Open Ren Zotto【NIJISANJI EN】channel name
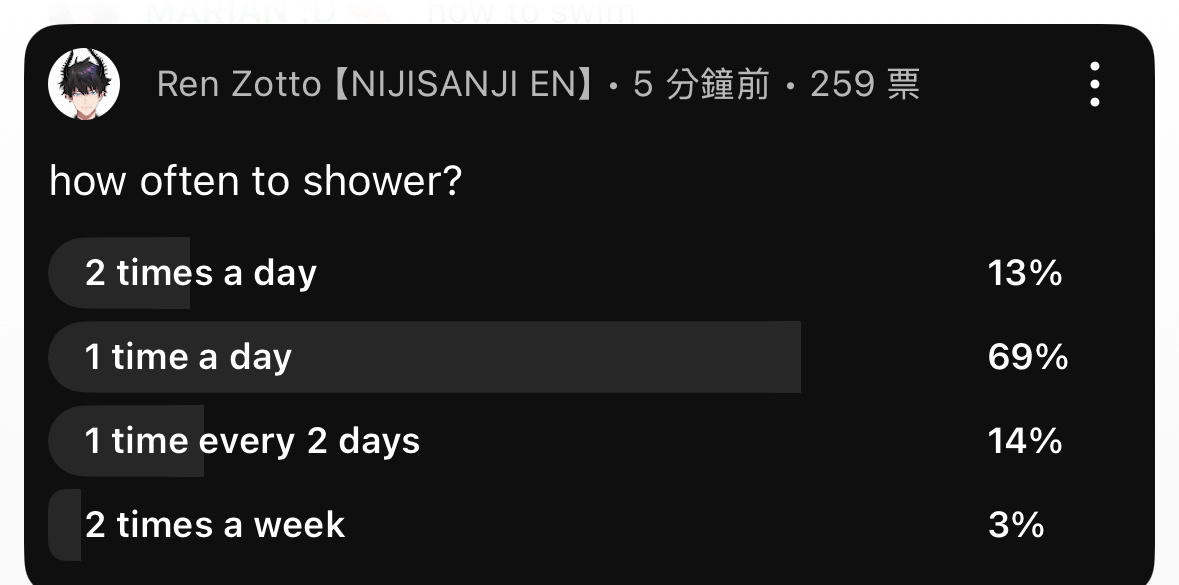Viewport: 1179px width, 585px height. point(380,85)
